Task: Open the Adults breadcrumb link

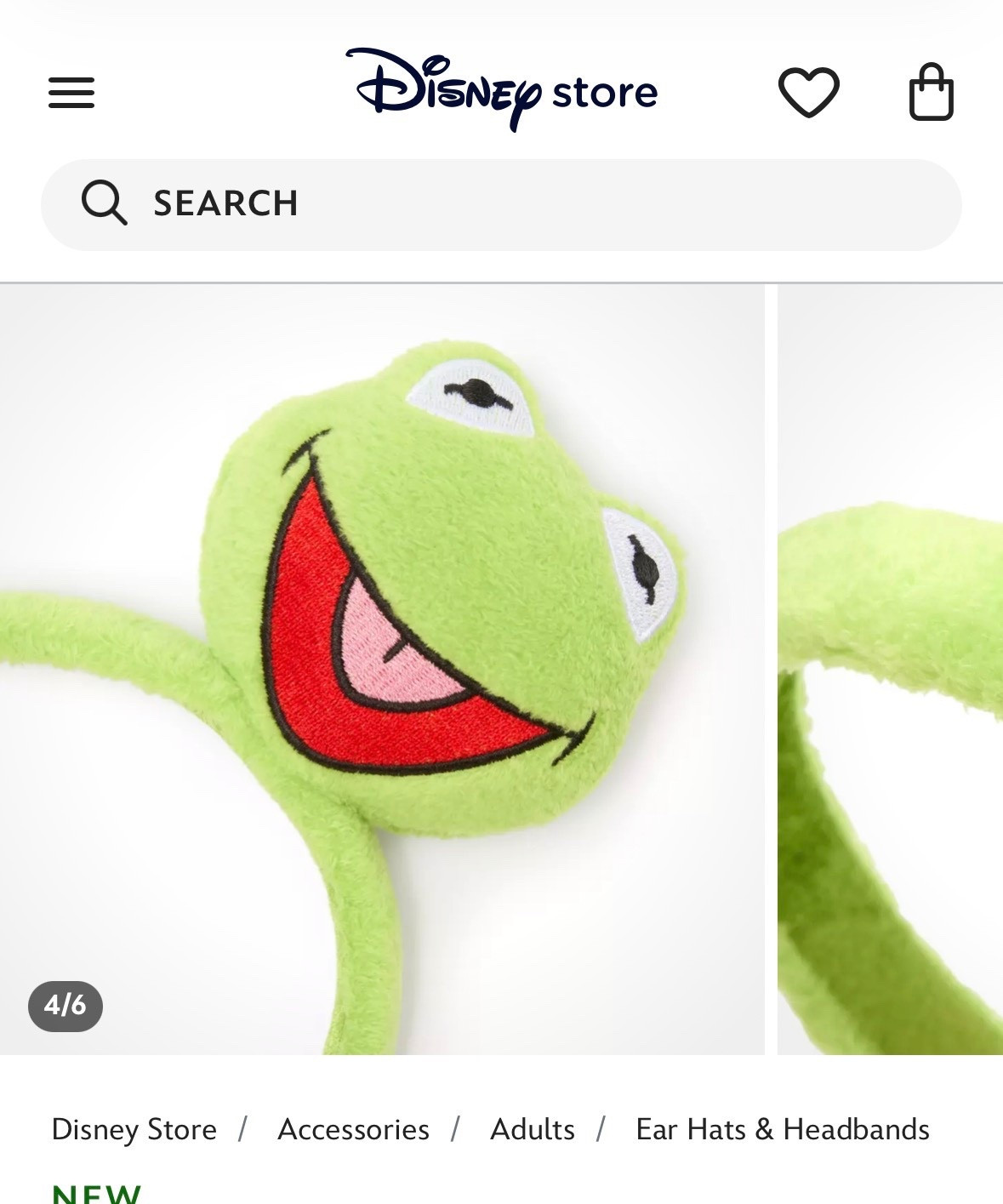Action: pos(533,1129)
